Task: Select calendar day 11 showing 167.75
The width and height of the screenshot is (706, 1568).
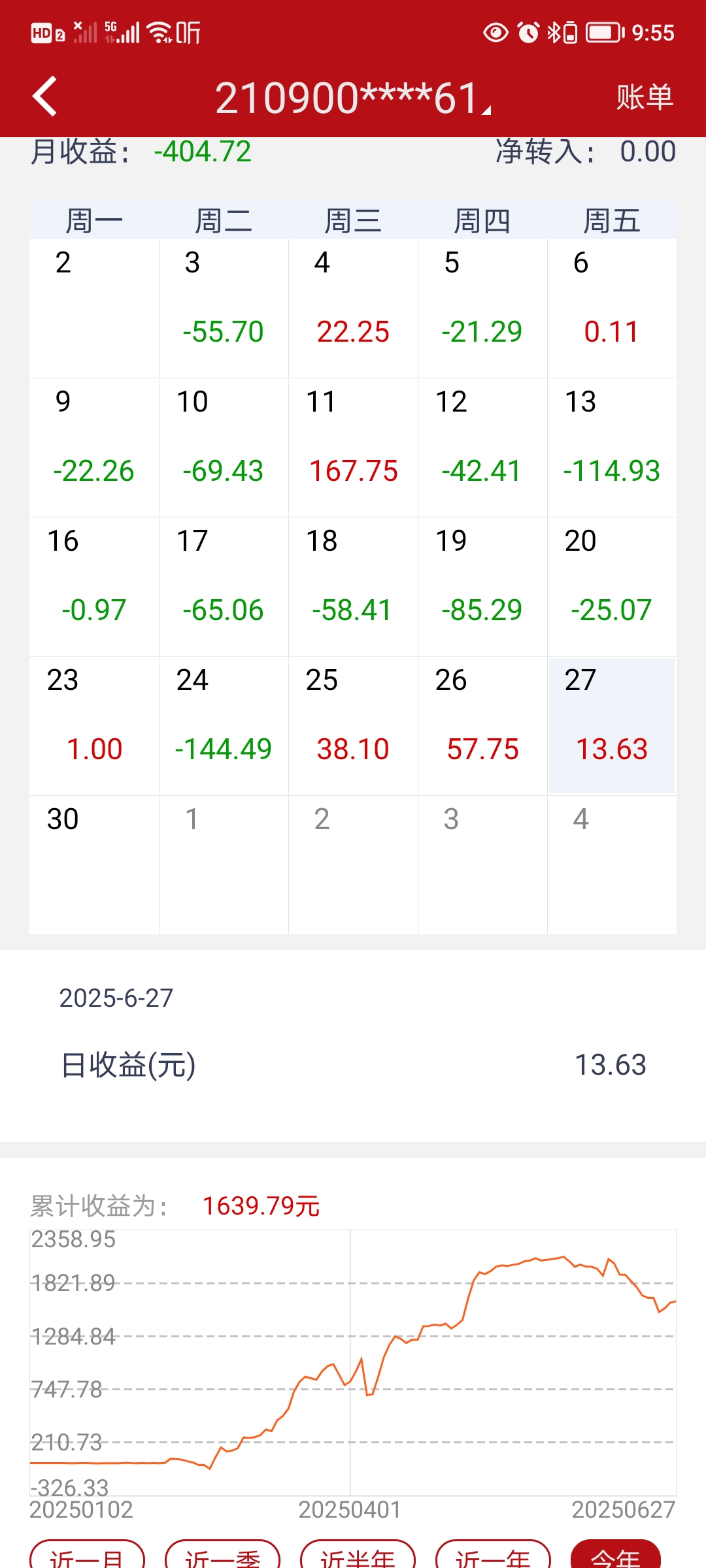Action: 353,448
